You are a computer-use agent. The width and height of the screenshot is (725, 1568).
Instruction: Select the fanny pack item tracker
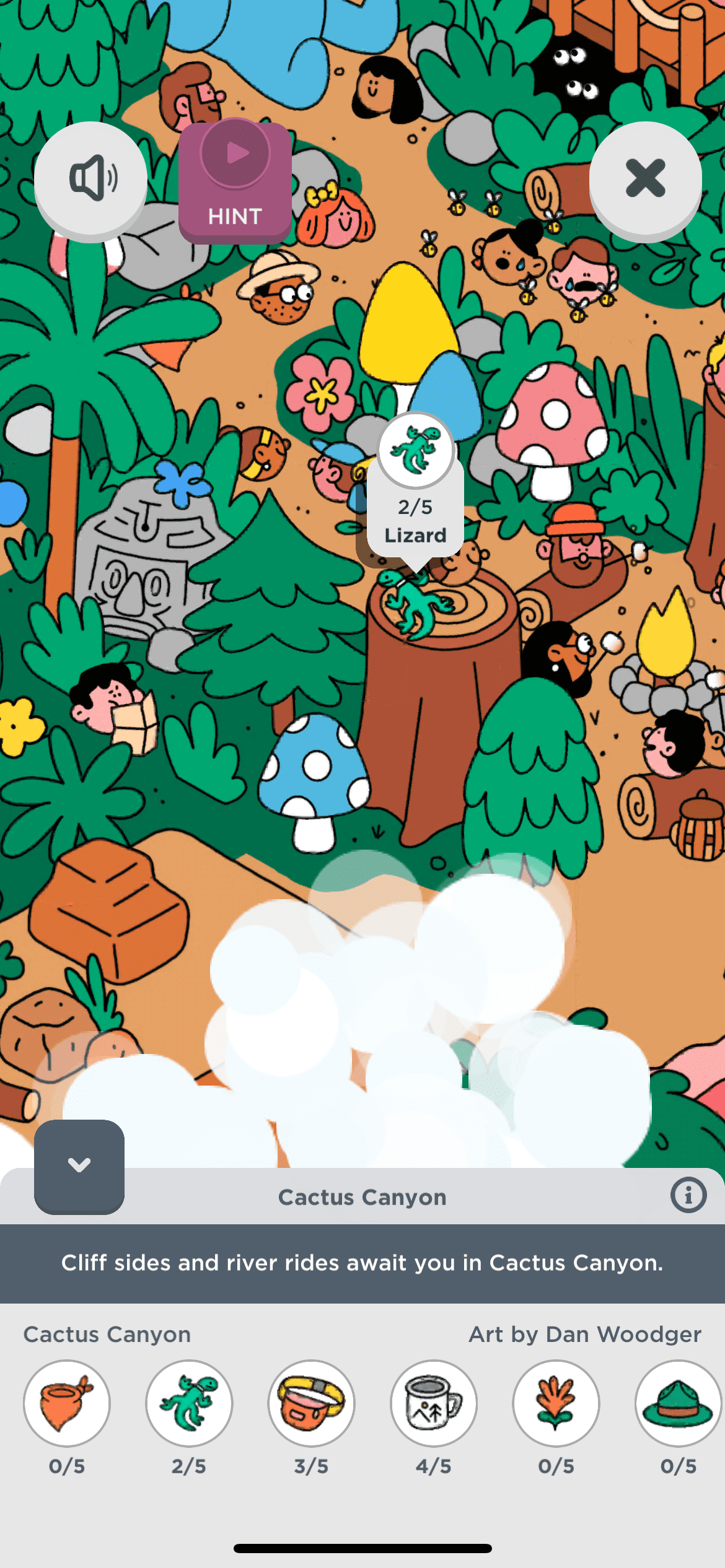[x=311, y=1403]
